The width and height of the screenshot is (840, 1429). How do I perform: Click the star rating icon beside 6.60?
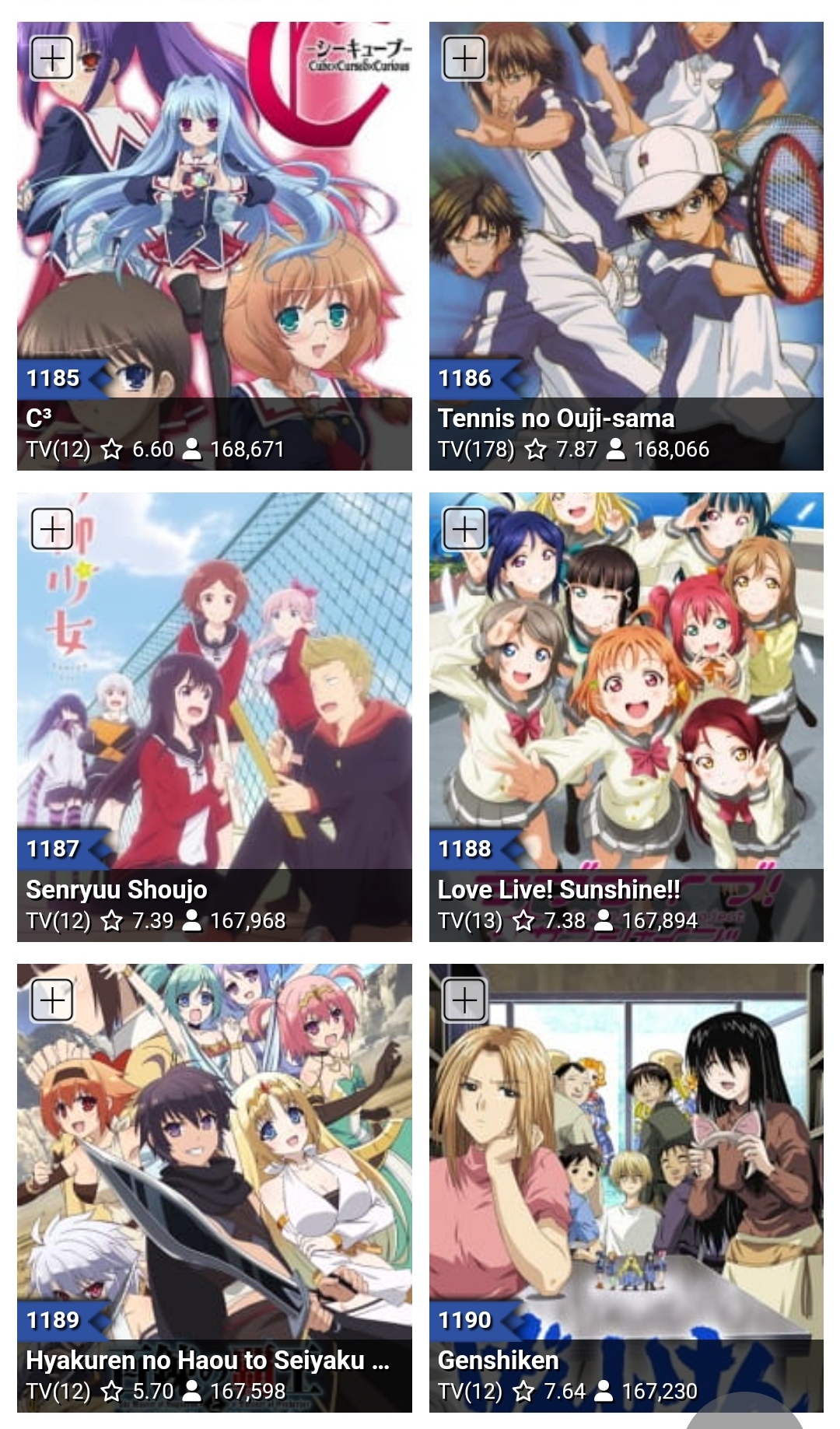(x=113, y=449)
